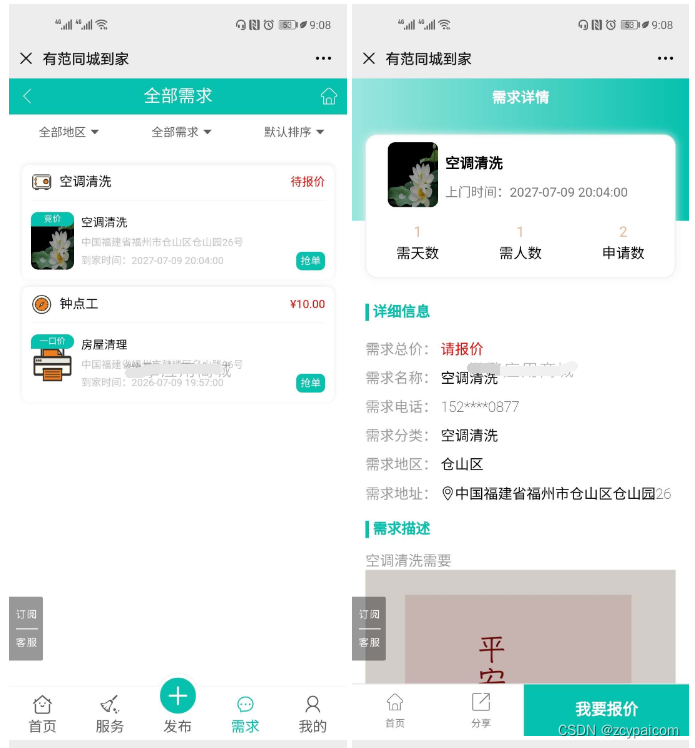Tap the 我要报价 button
Image resolution: width=695 pixels, height=748 pixels.
tap(606, 709)
